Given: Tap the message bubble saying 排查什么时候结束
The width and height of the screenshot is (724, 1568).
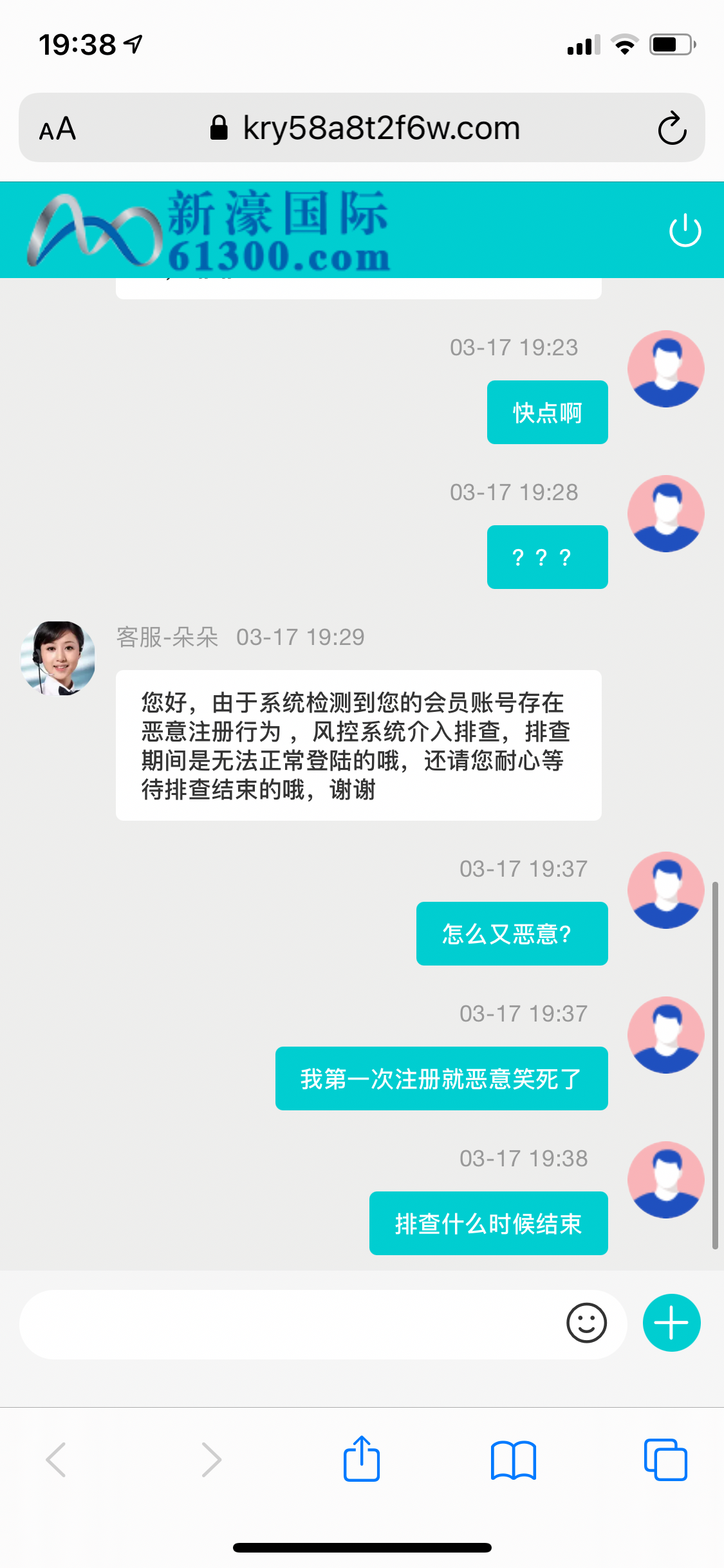Looking at the screenshot, I should (488, 1223).
